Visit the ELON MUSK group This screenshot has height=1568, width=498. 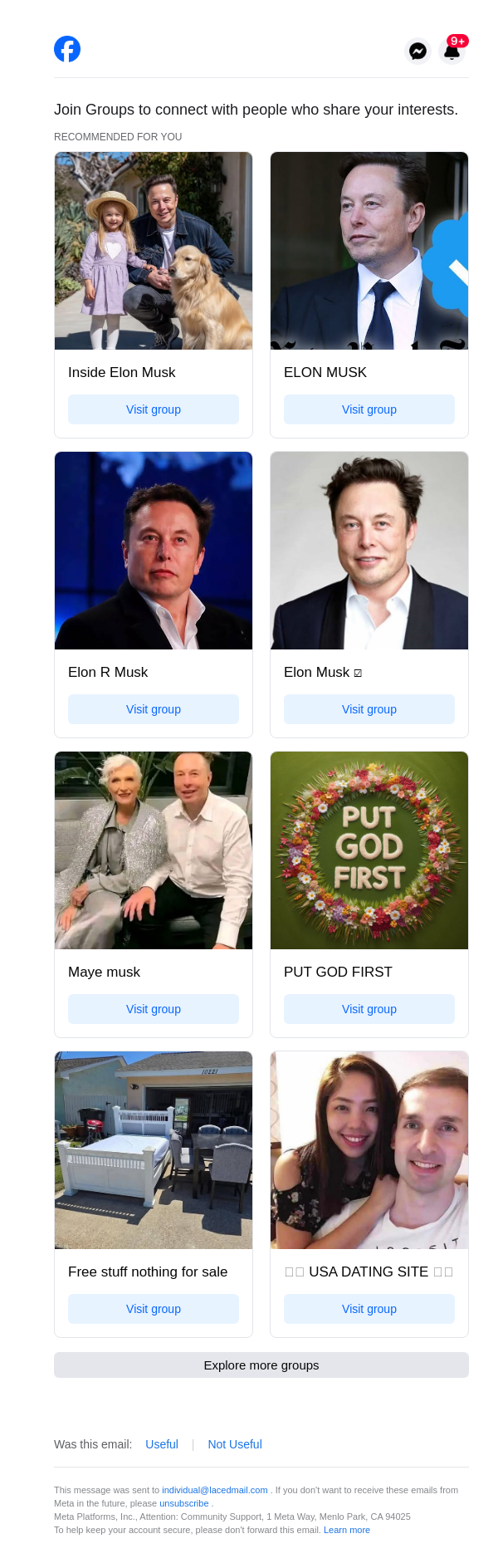pos(369,409)
